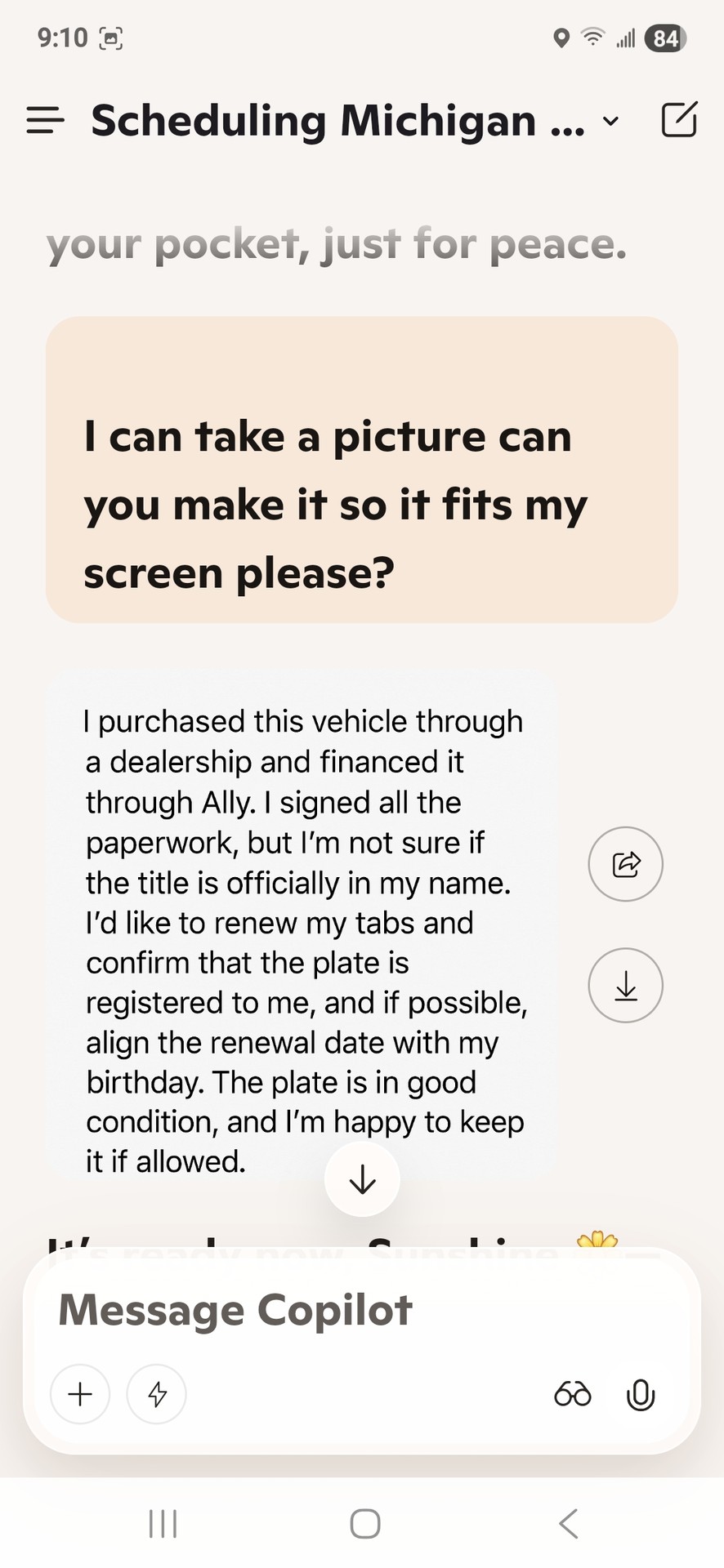Open the plus attachment menu
The width and height of the screenshot is (724, 1568).
pos(80,1394)
